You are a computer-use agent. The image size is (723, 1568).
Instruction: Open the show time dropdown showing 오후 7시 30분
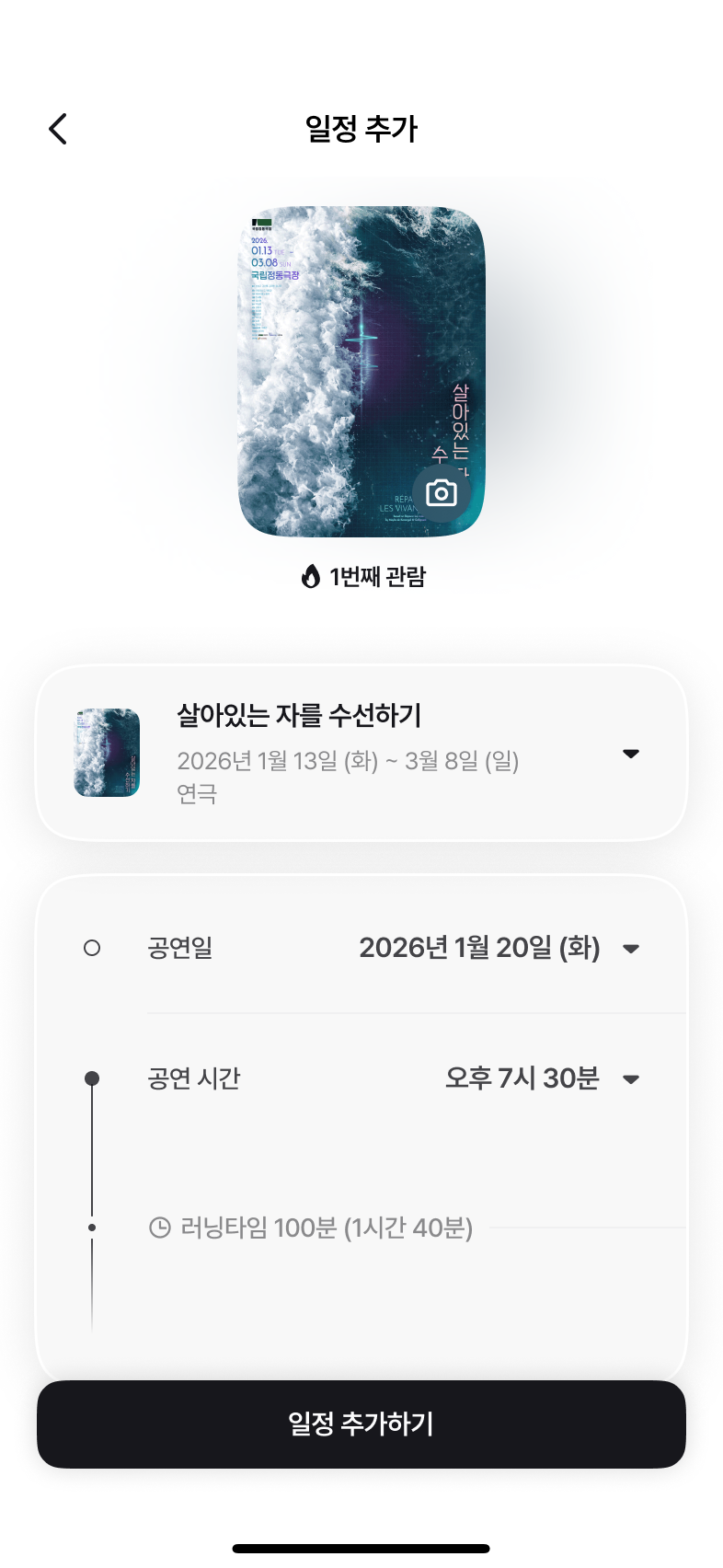(x=632, y=1078)
